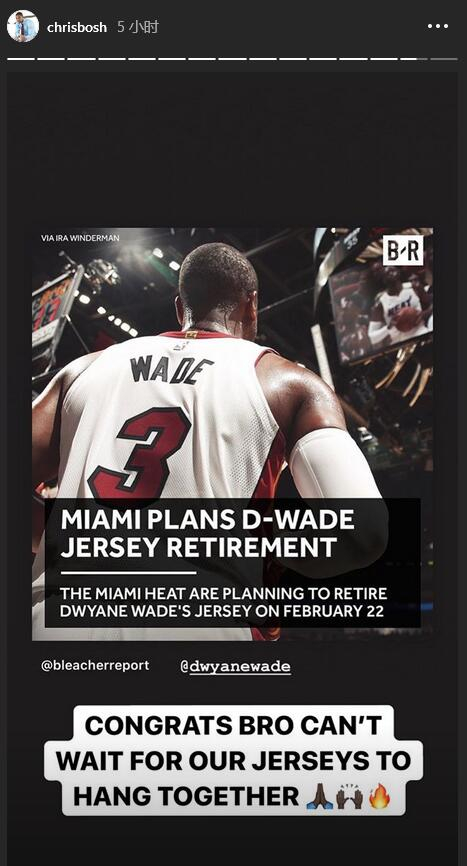
Task: Tap the chrisbosh username
Action: [77, 27]
